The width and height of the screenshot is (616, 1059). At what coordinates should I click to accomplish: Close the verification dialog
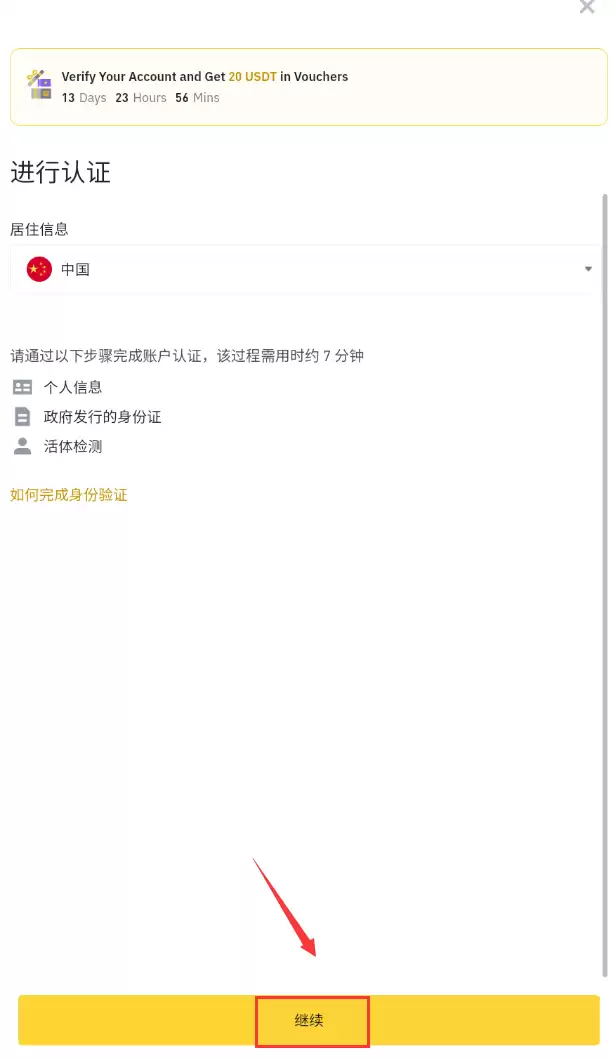(x=587, y=6)
